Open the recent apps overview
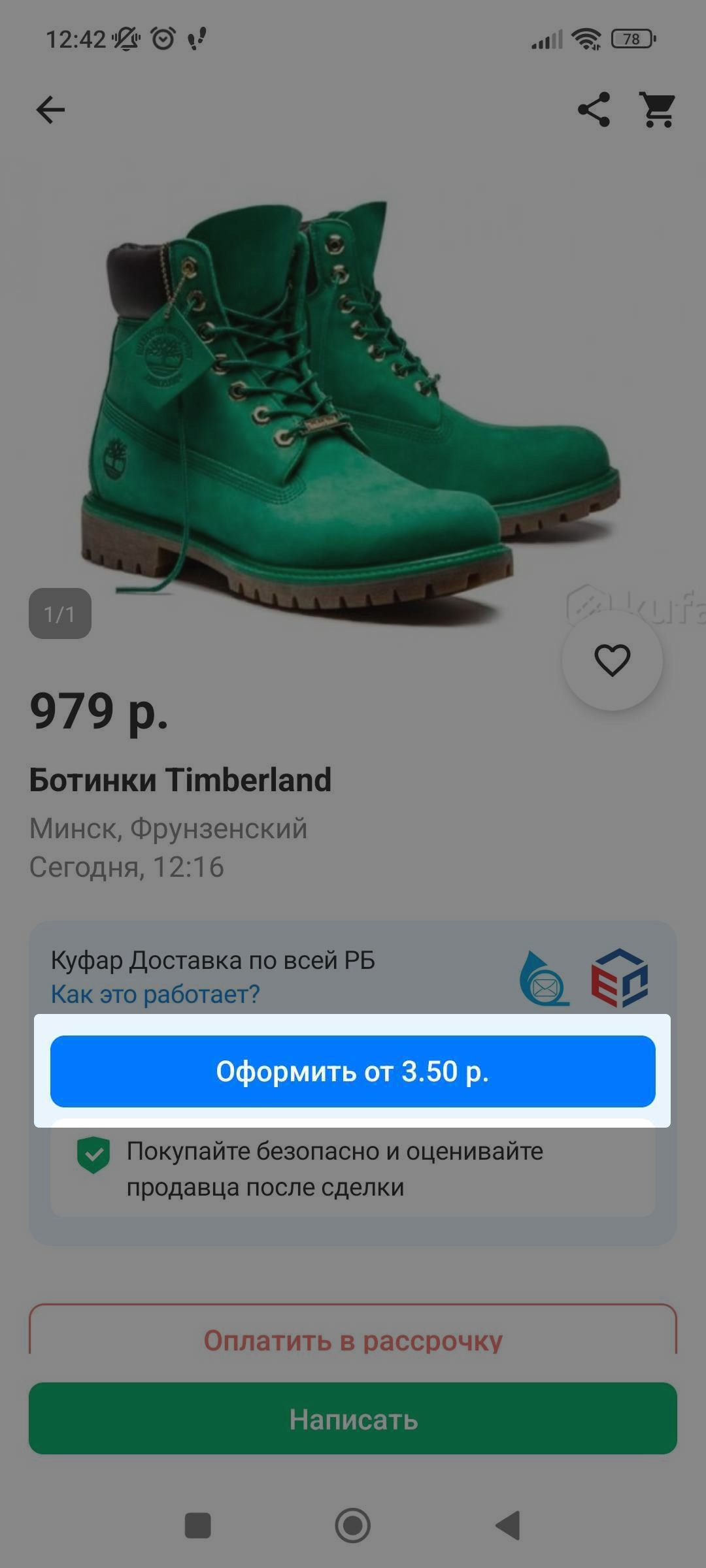This screenshot has width=706, height=1568. tap(198, 1526)
